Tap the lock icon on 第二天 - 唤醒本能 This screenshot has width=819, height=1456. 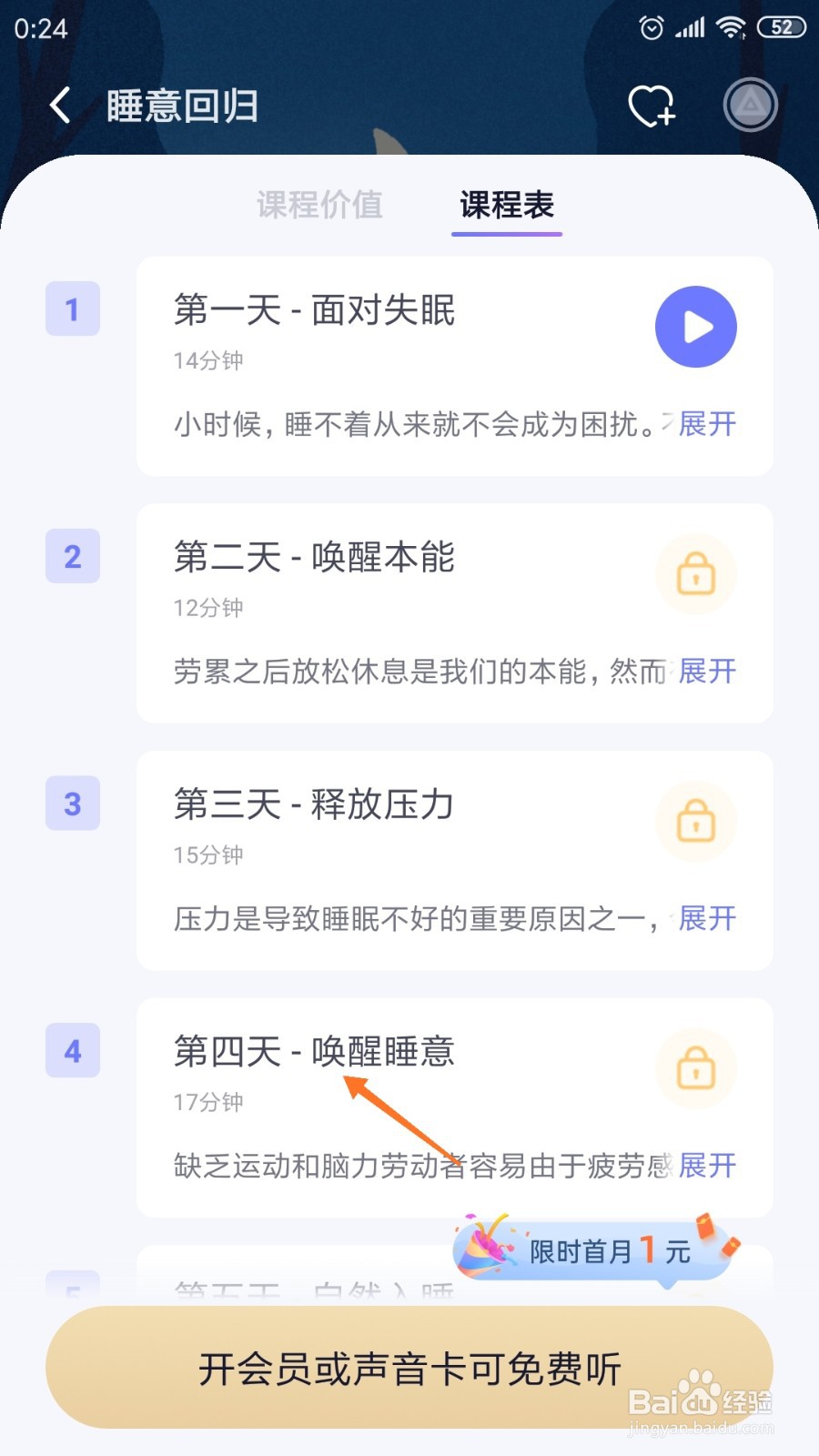(696, 575)
